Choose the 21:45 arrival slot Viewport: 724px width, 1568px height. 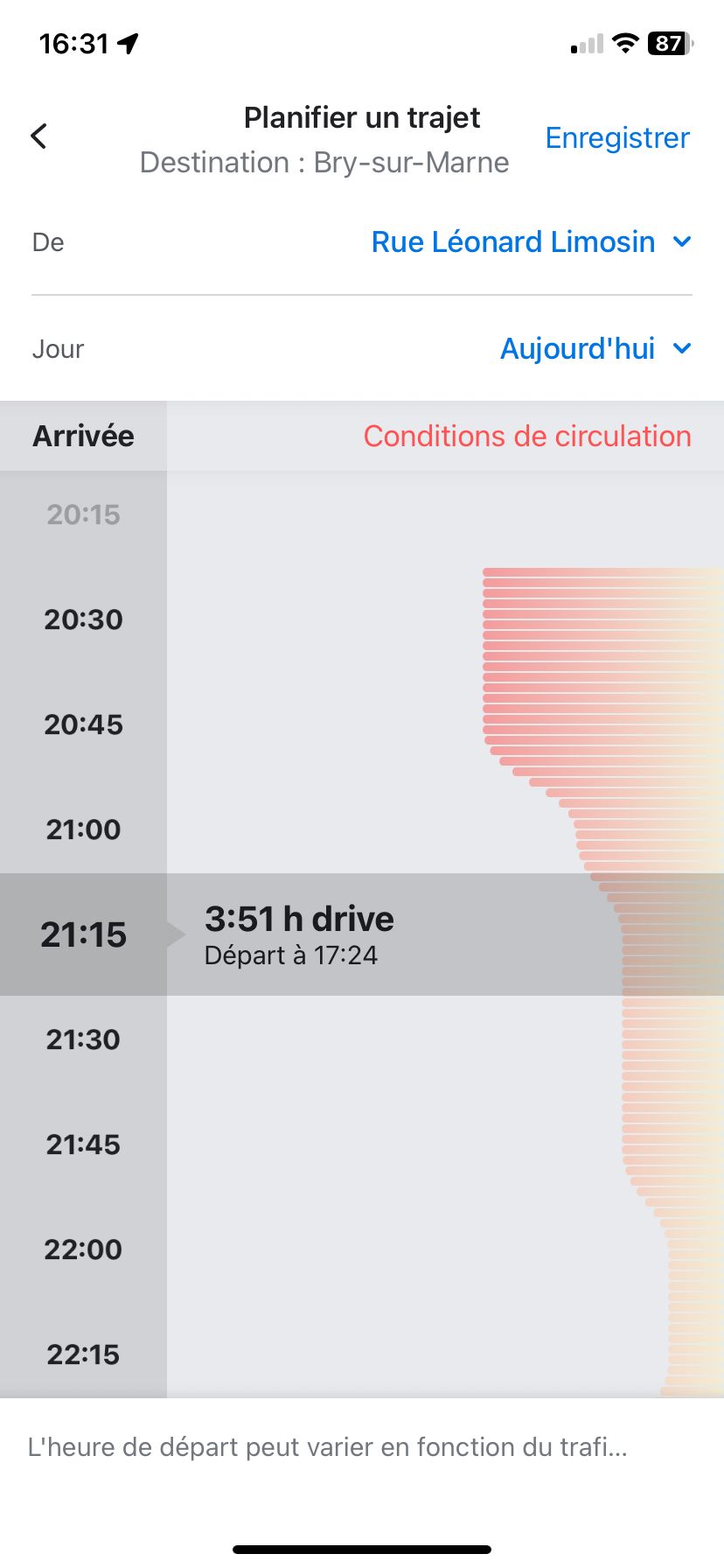point(84,1144)
